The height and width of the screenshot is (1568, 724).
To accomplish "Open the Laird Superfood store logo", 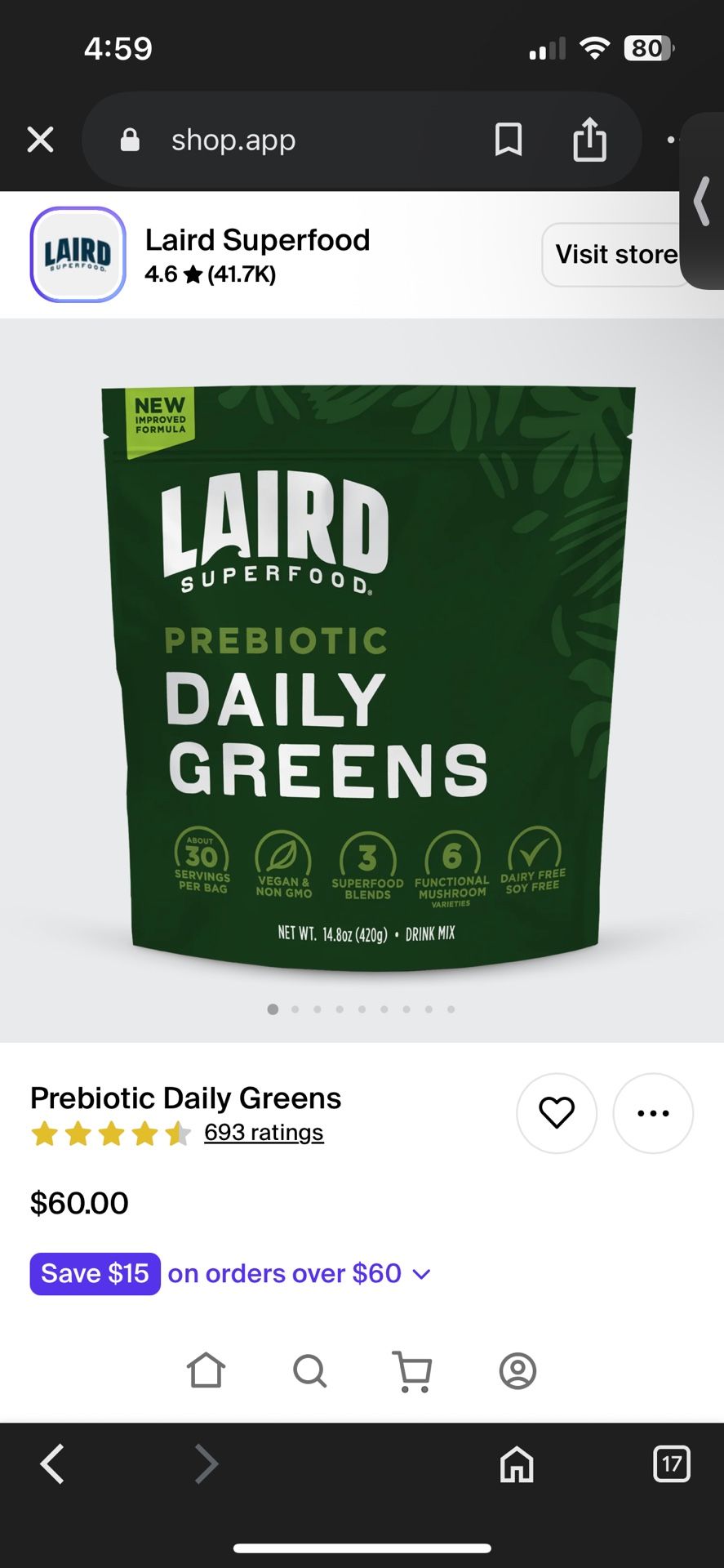I will pos(78,255).
